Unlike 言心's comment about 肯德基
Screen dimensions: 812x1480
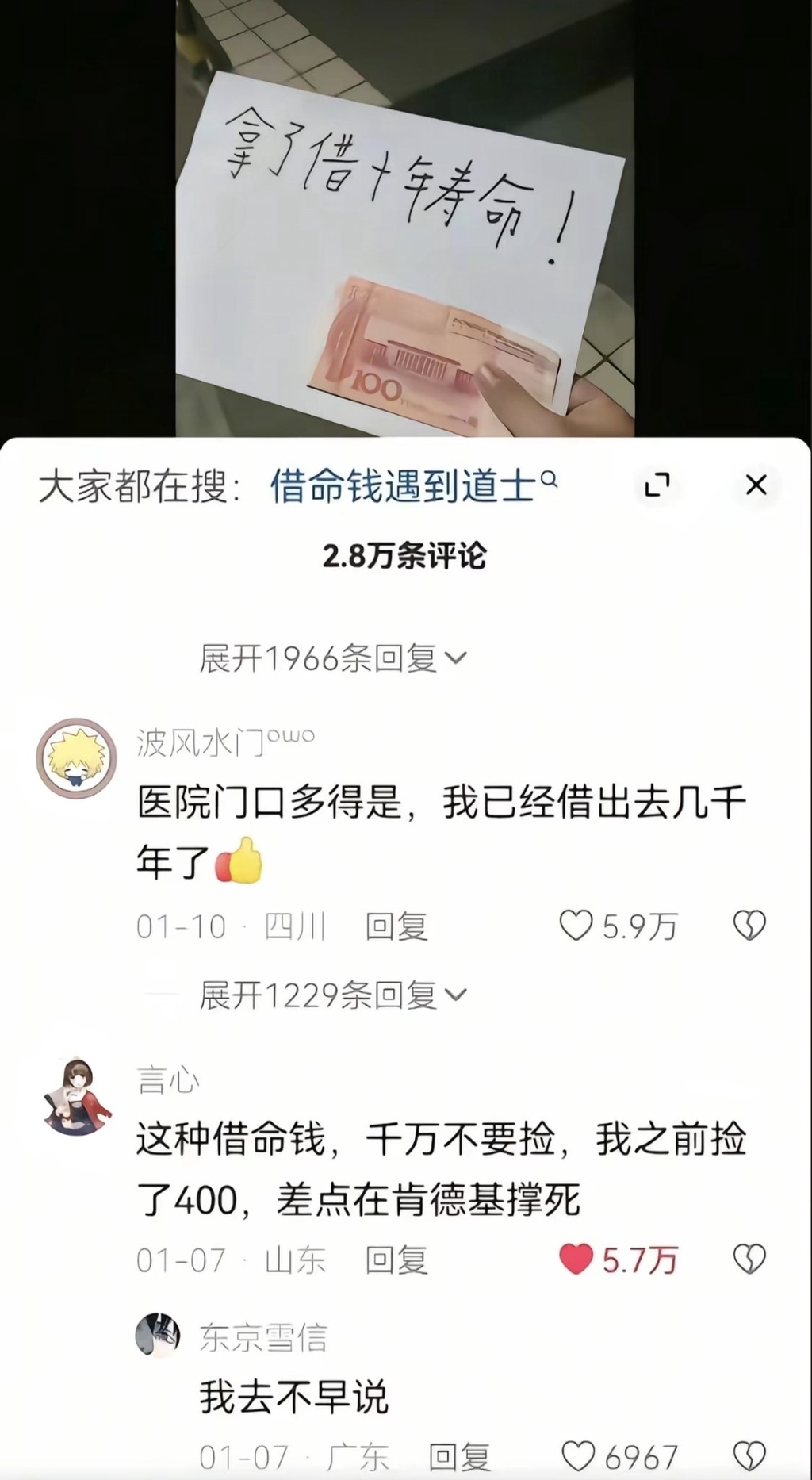point(576,1260)
